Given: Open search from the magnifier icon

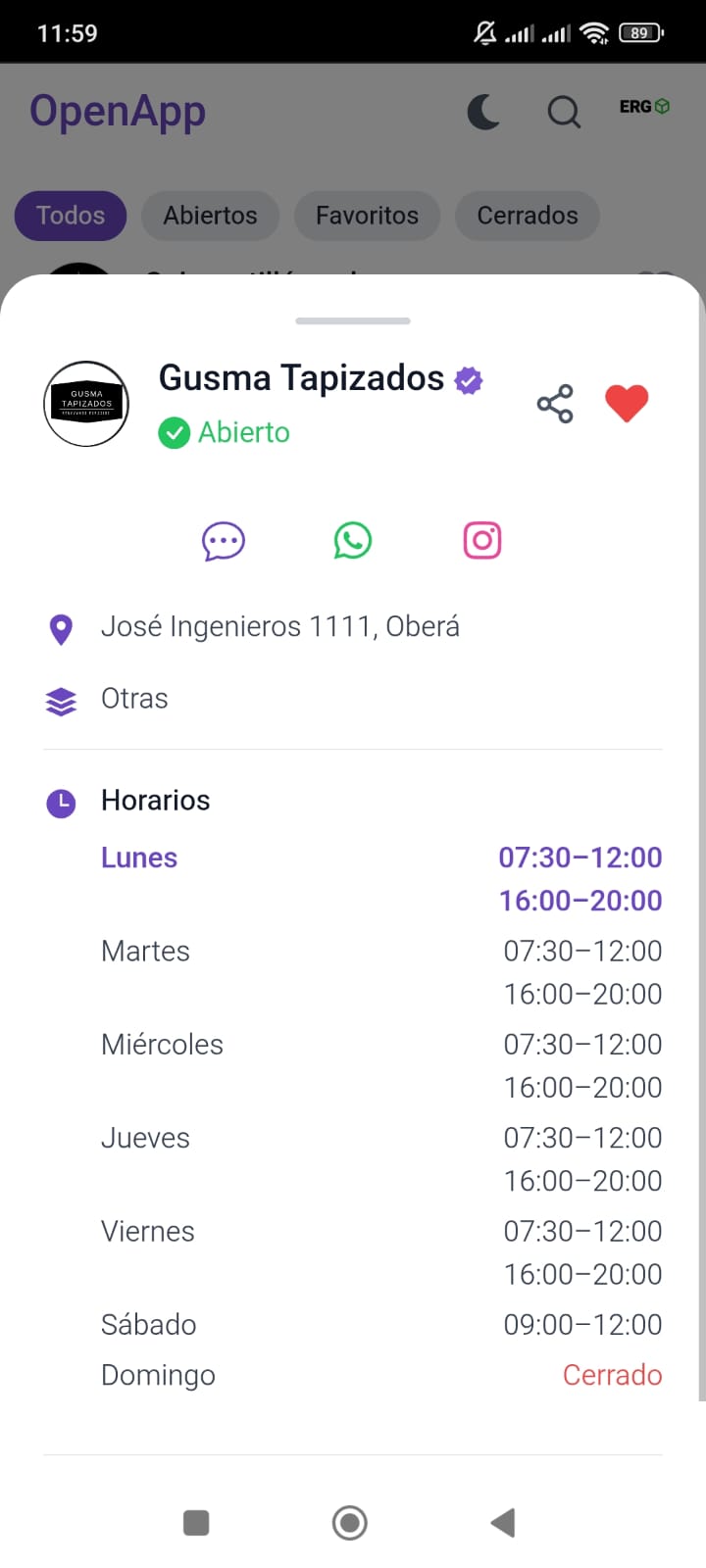Looking at the screenshot, I should 564,112.
